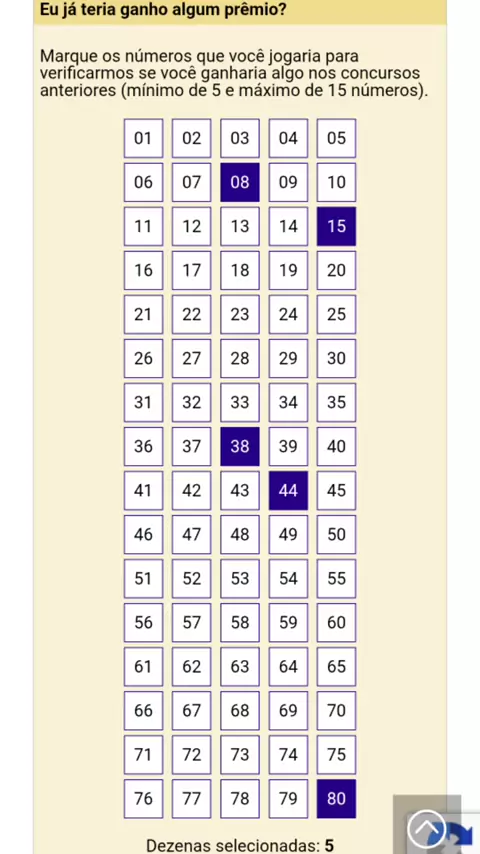
Task: Deselect the highlighted number 44
Action: [x=288, y=491]
